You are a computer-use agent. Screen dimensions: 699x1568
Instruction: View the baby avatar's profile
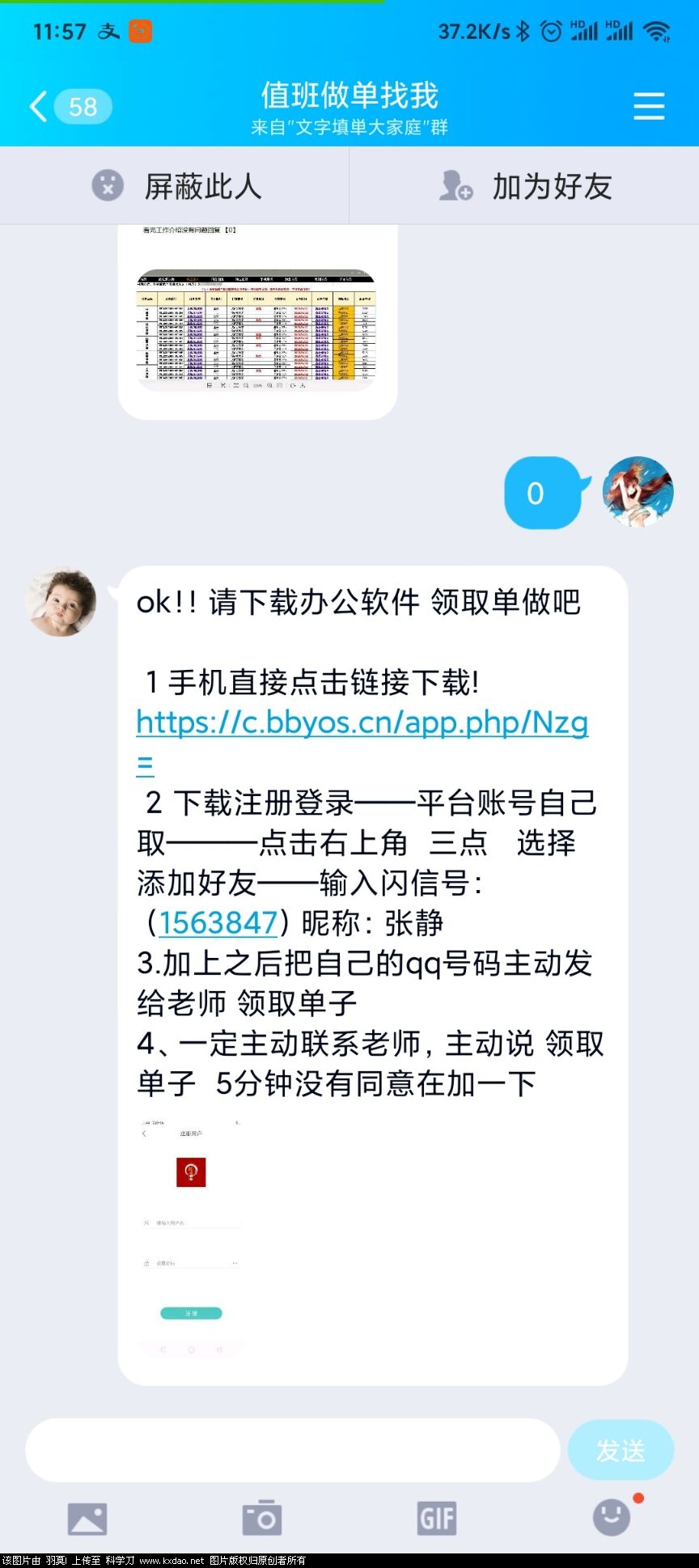pyautogui.click(x=61, y=602)
